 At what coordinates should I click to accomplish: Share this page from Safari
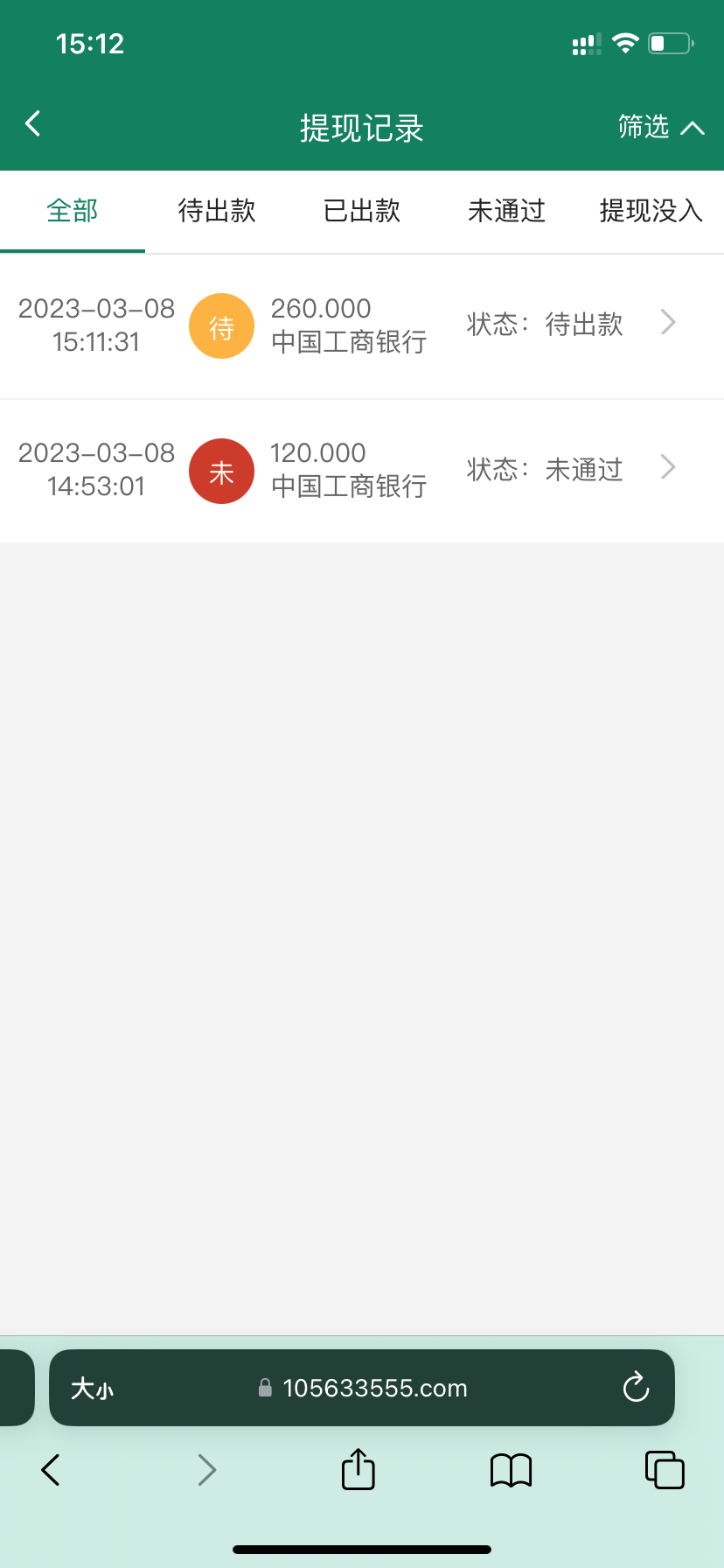click(358, 1469)
